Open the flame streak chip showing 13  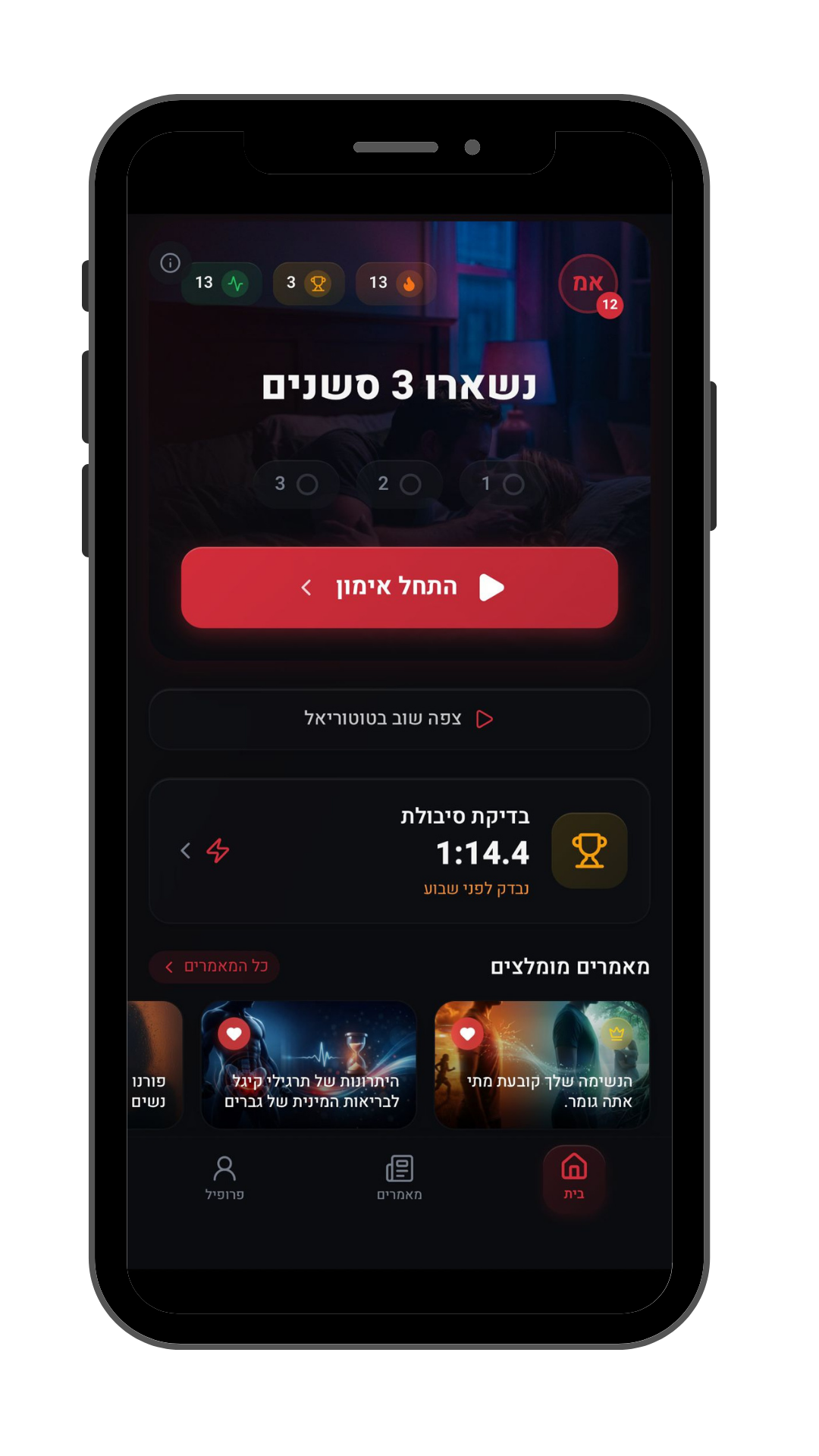pos(394,284)
